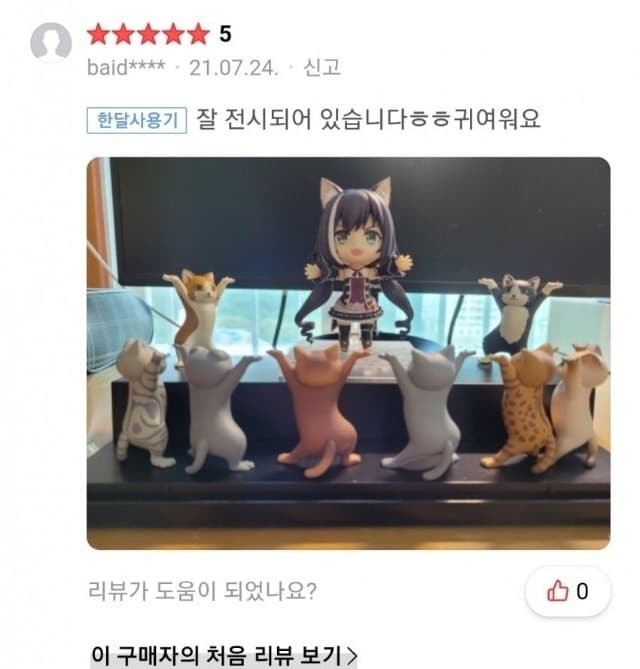Viewport: 640px width, 669px height.
Task: Open 이 구매자의 처음 리뷰 보기
Action: point(224,655)
